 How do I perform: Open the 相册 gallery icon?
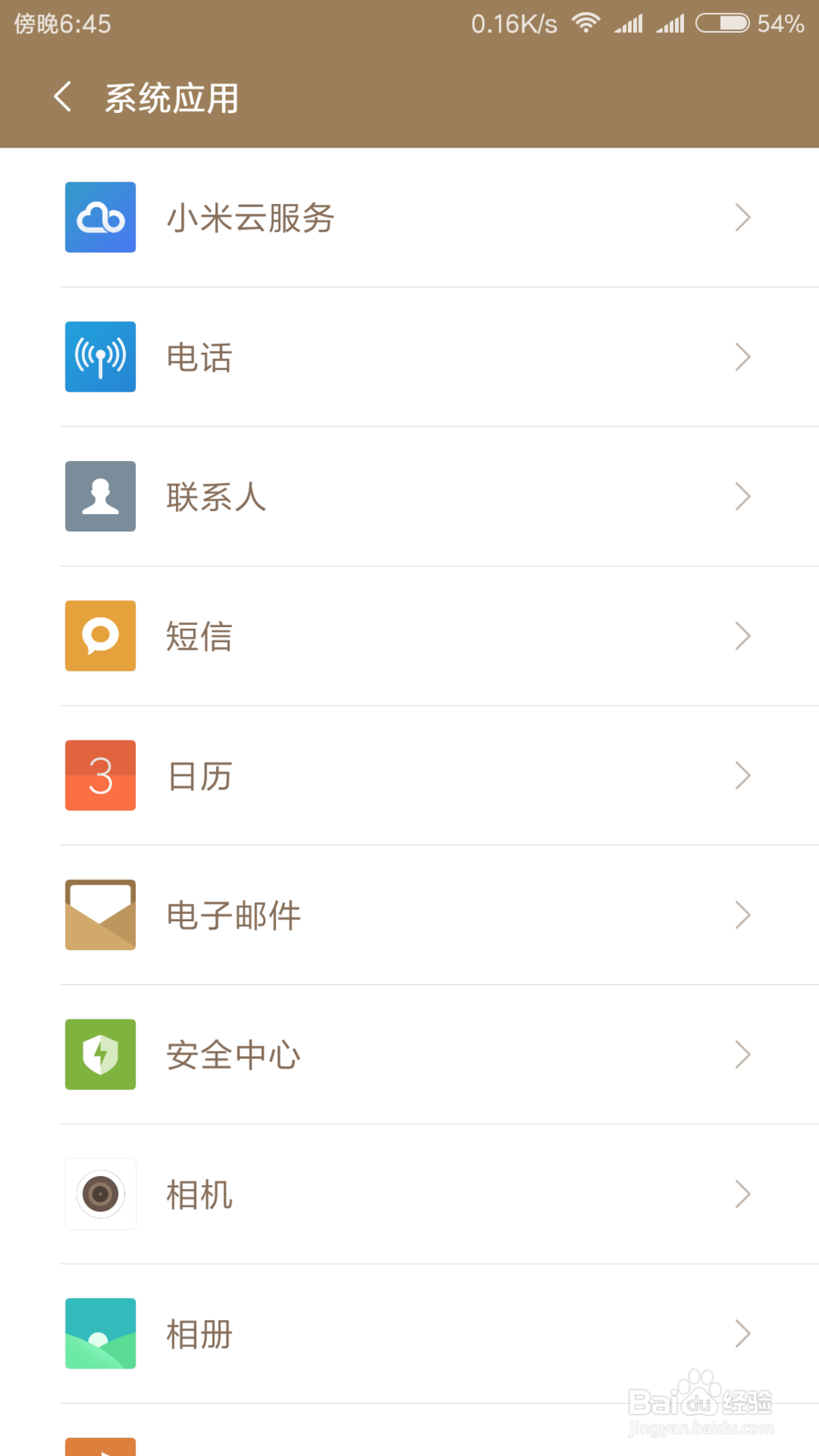[x=100, y=1333]
